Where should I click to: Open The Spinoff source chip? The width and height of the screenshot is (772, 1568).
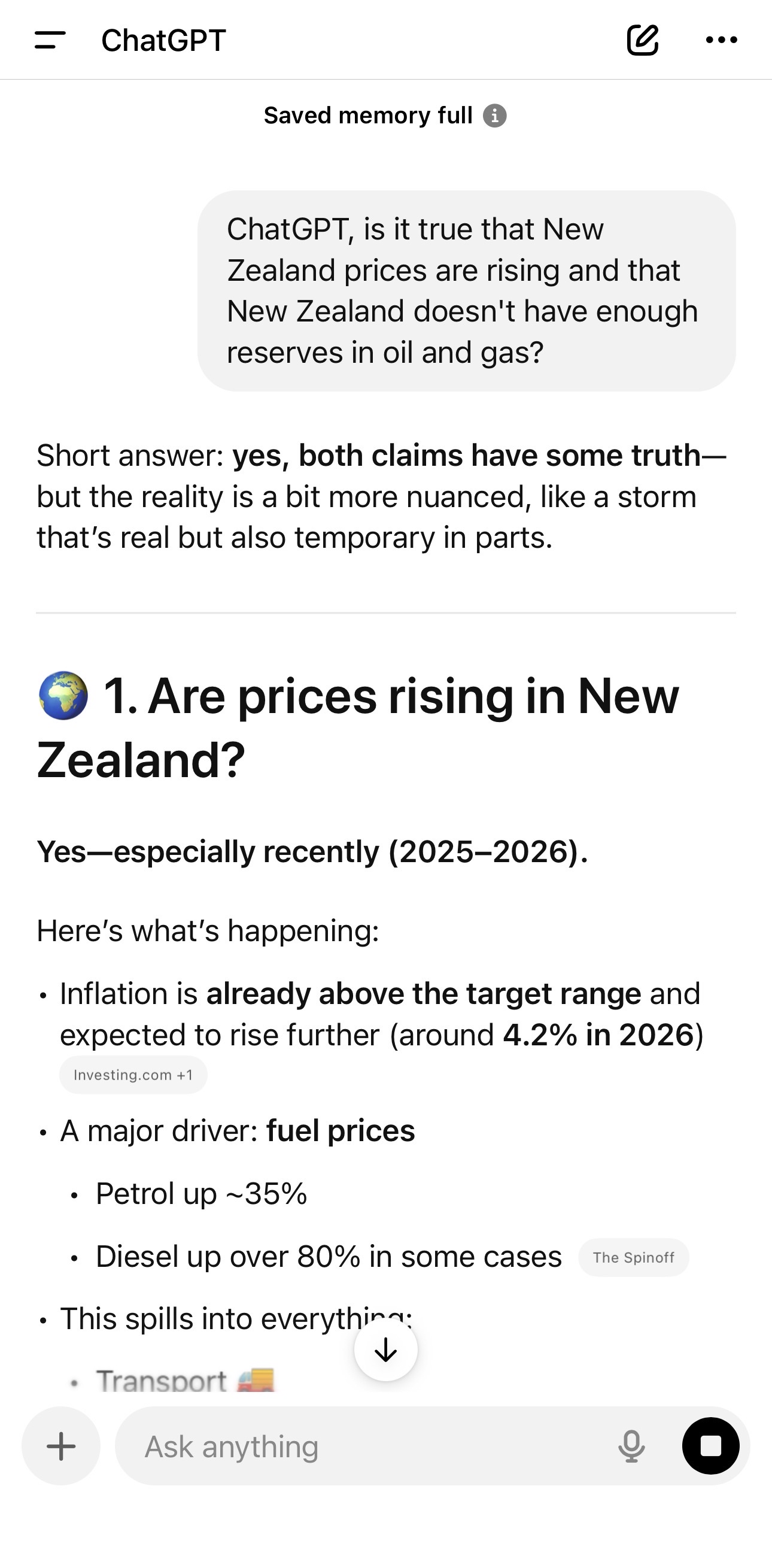[x=633, y=1257]
